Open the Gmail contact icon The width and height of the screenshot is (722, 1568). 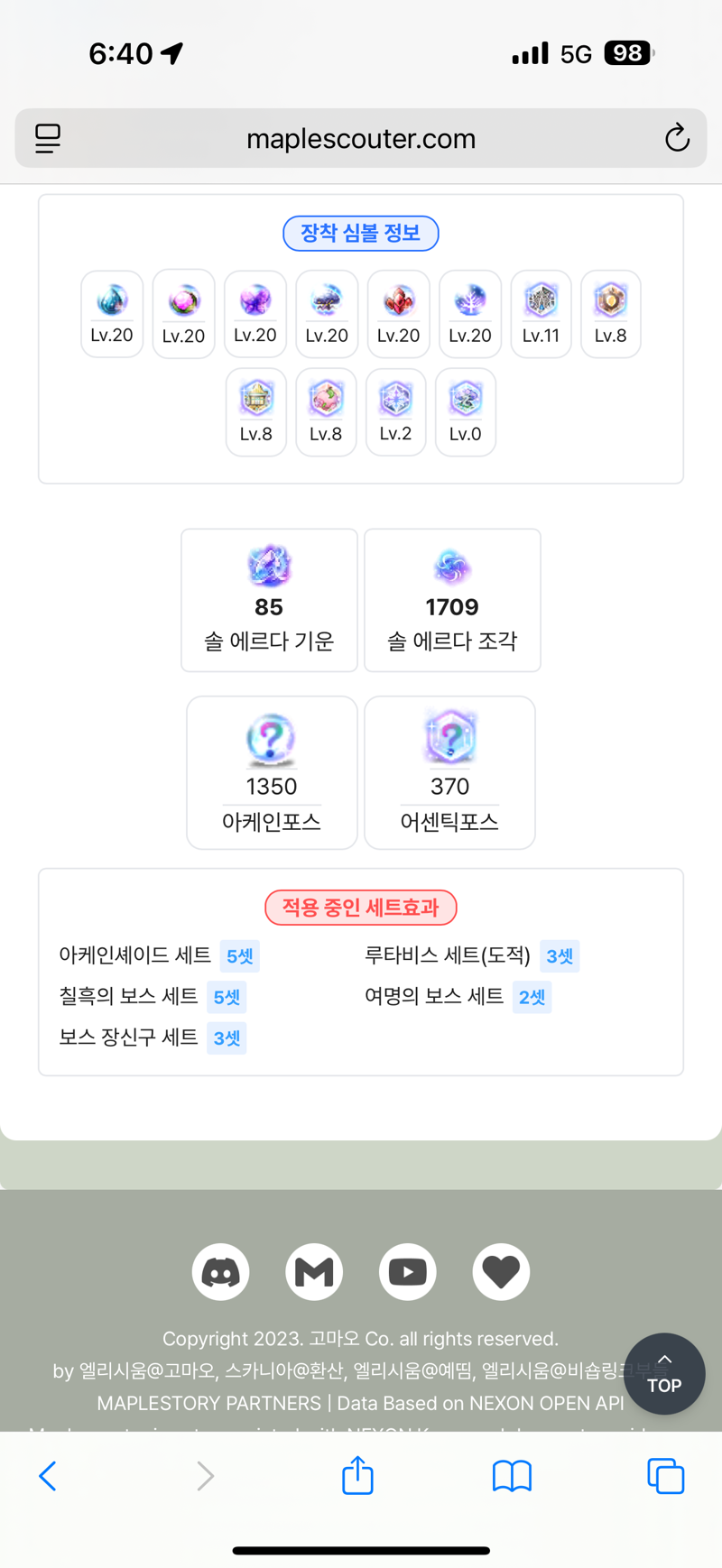pyautogui.click(x=314, y=1271)
